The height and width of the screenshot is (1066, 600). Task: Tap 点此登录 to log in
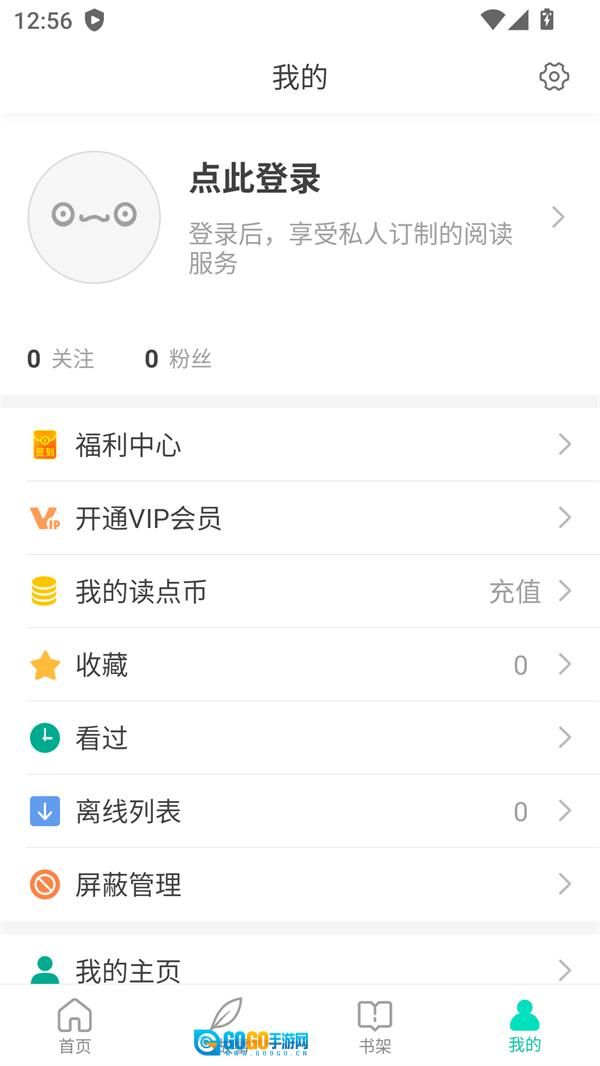[255, 180]
